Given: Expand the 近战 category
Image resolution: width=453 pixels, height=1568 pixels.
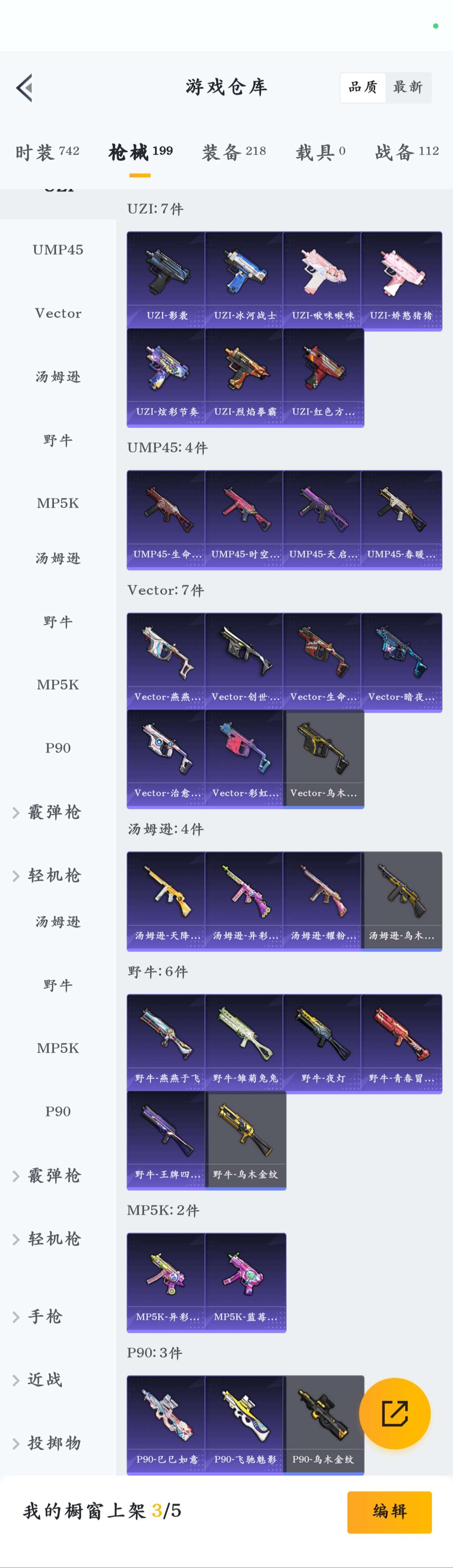Looking at the screenshot, I should coord(45,1379).
